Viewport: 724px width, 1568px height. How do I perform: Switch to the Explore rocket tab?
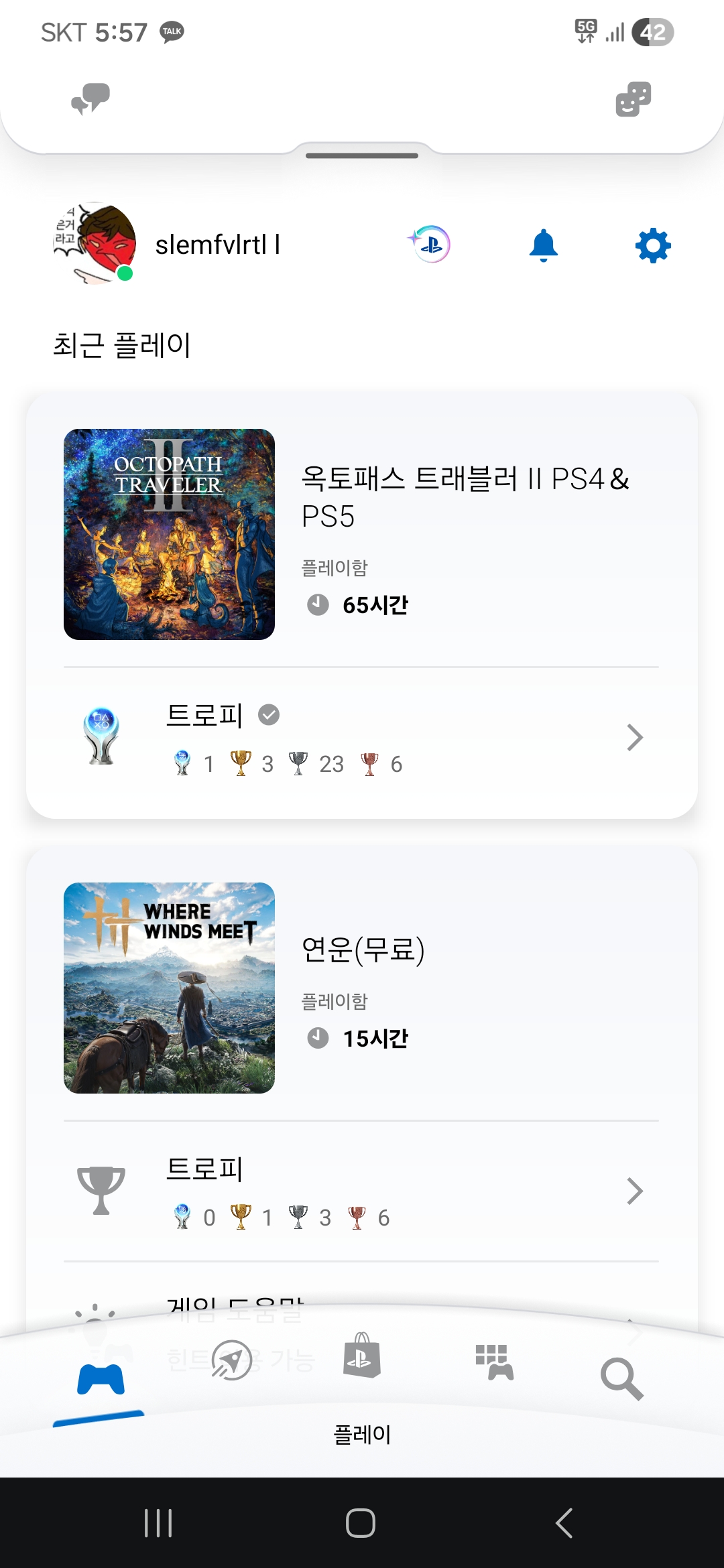click(x=232, y=1360)
